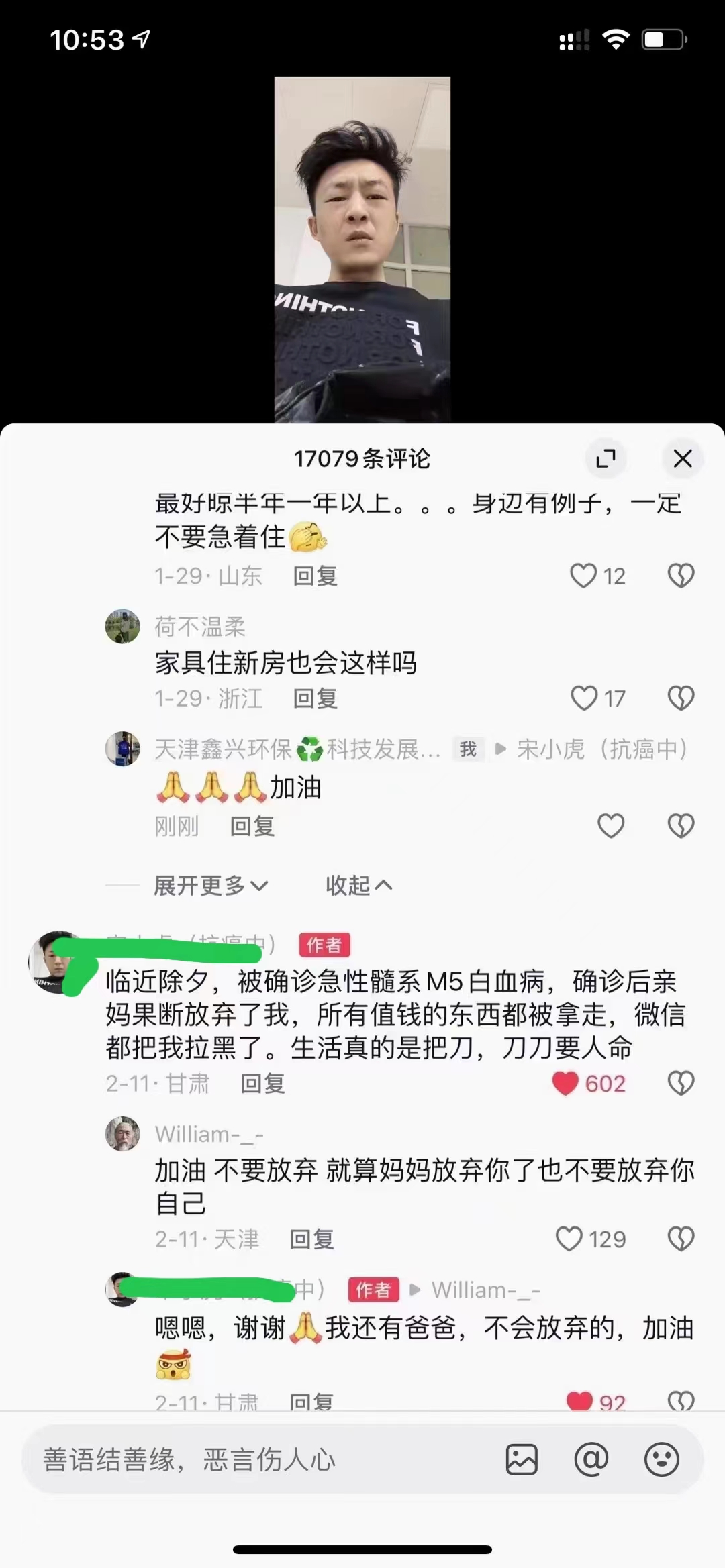This screenshot has width=725, height=1568.
Task: Attach an image to comment
Action: tap(522, 1460)
